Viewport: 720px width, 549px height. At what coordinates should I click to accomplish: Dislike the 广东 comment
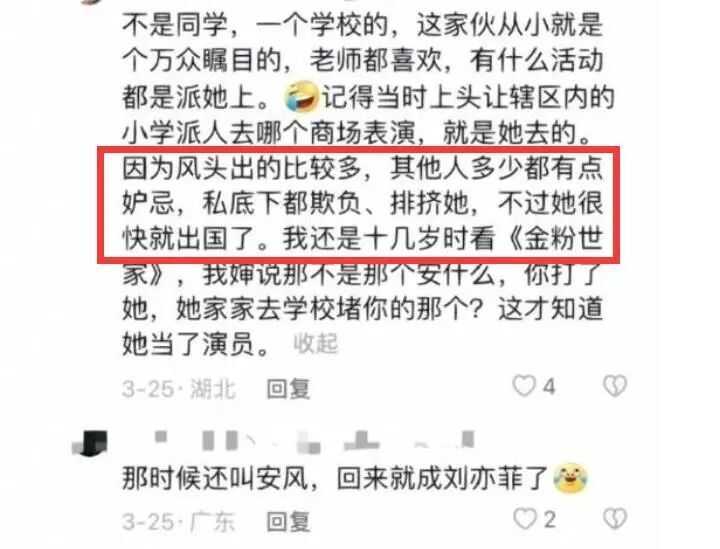(617, 520)
